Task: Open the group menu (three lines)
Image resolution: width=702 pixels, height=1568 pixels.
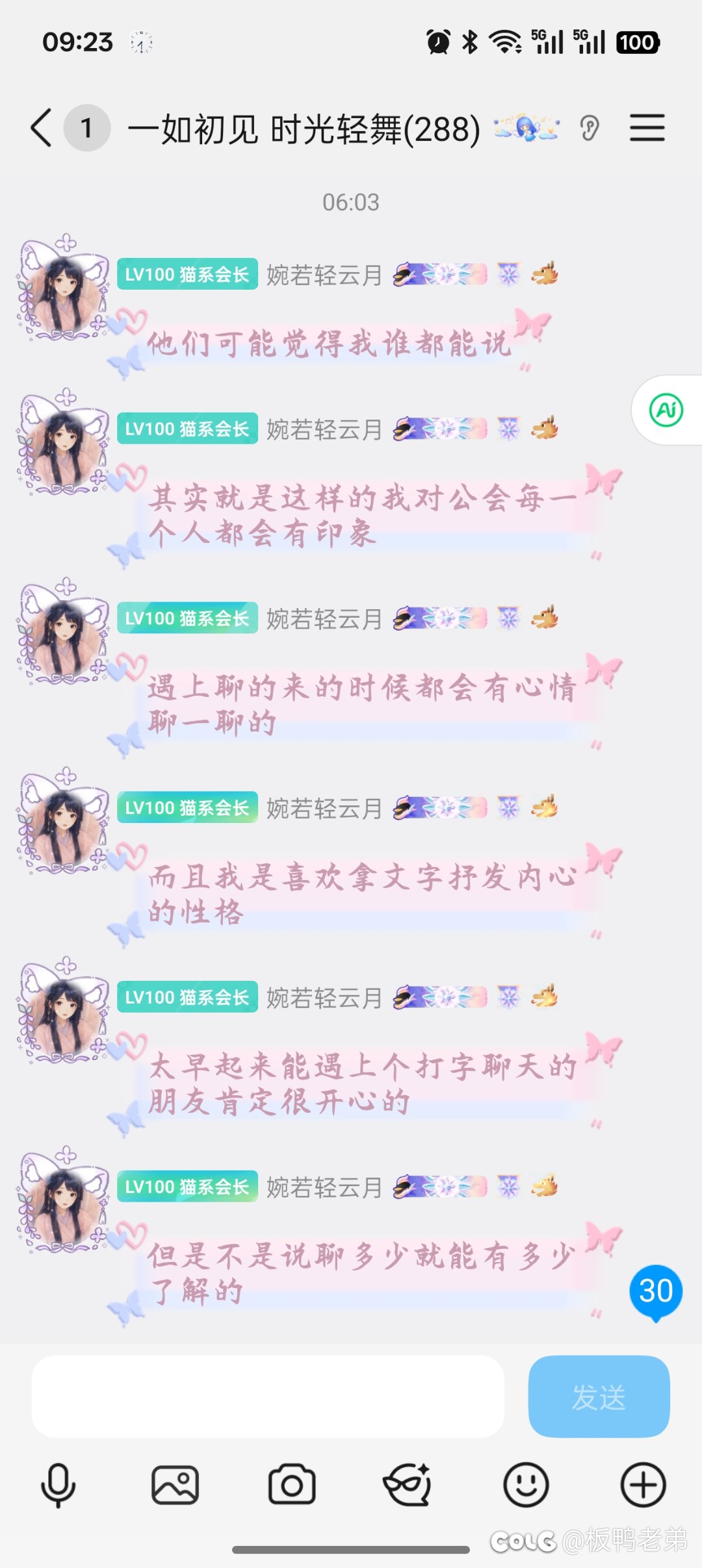Action: click(647, 128)
